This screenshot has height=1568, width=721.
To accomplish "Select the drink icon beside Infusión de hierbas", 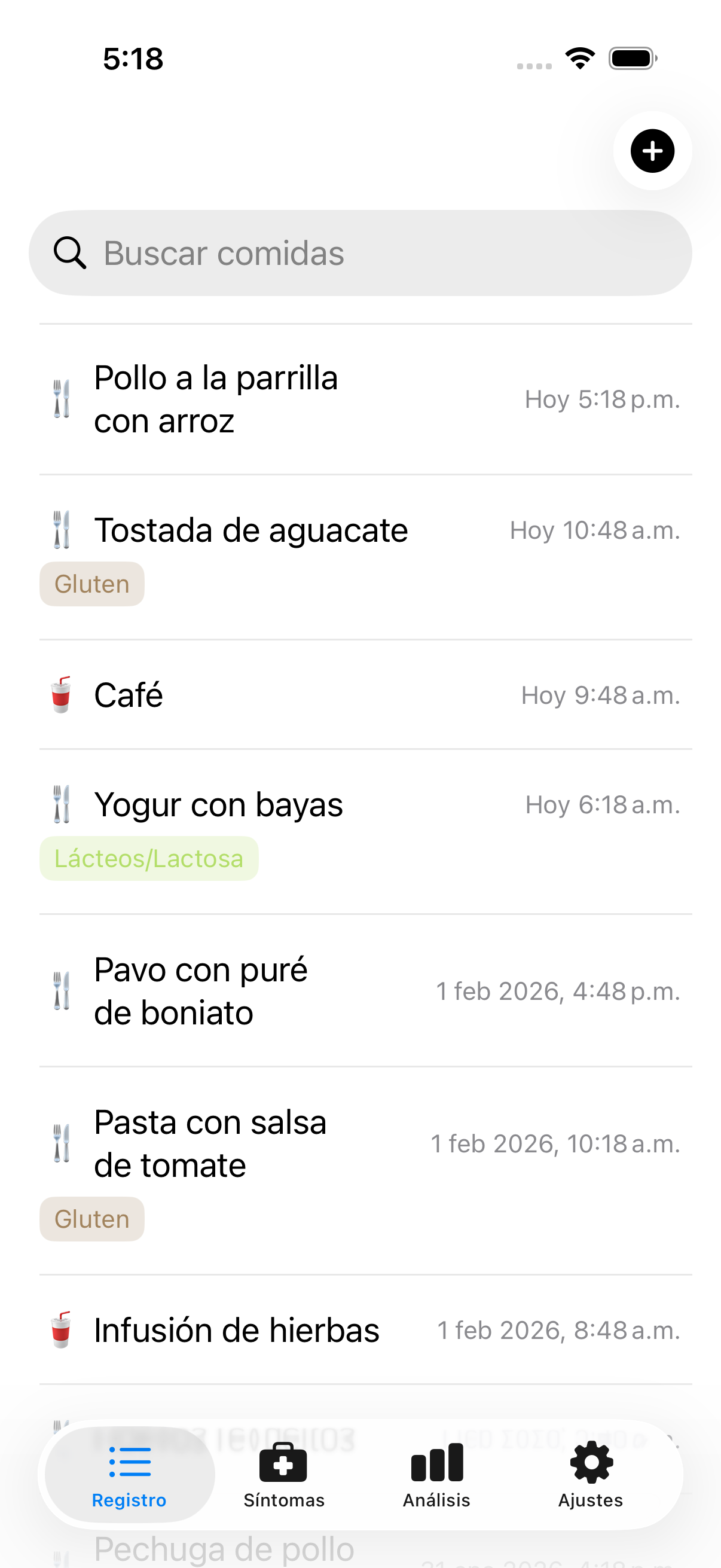I will 62,1329.
